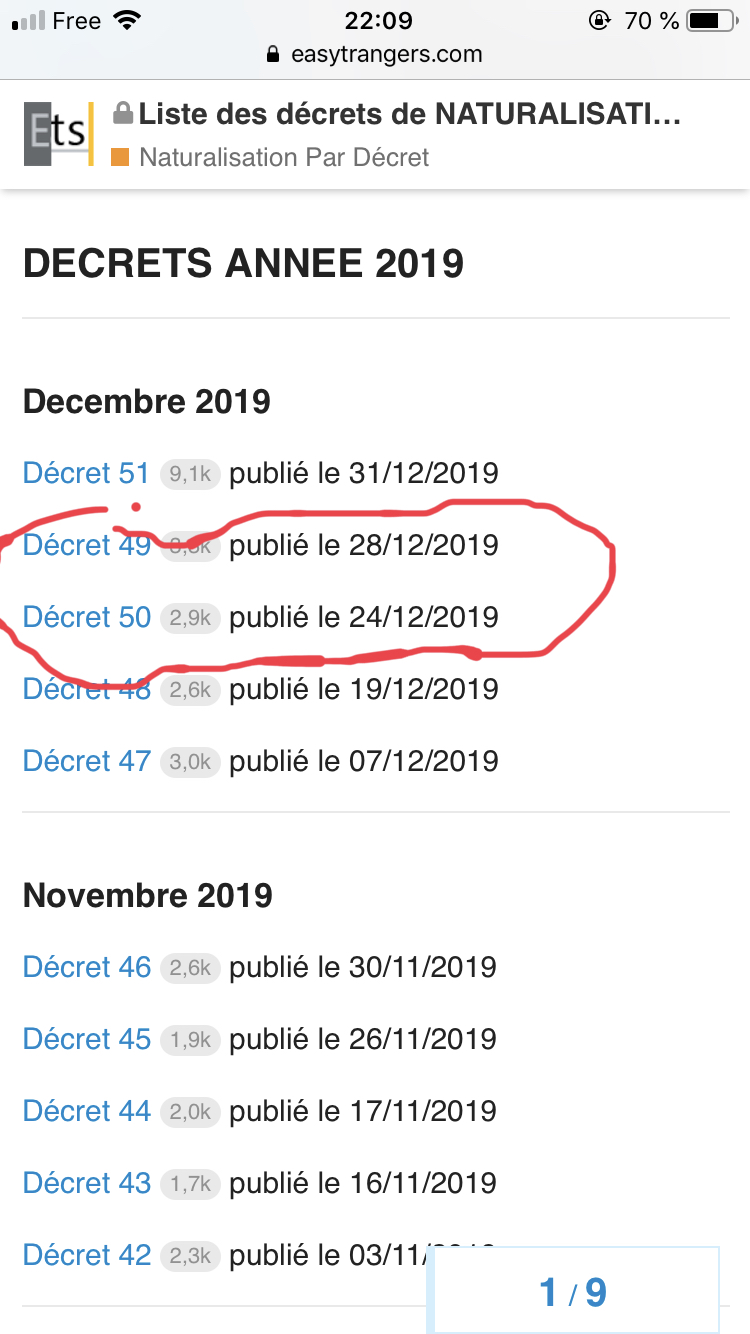Open the Décret 42 link
The height and width of the screenshot is (1334, 750).
[86, 1255]
